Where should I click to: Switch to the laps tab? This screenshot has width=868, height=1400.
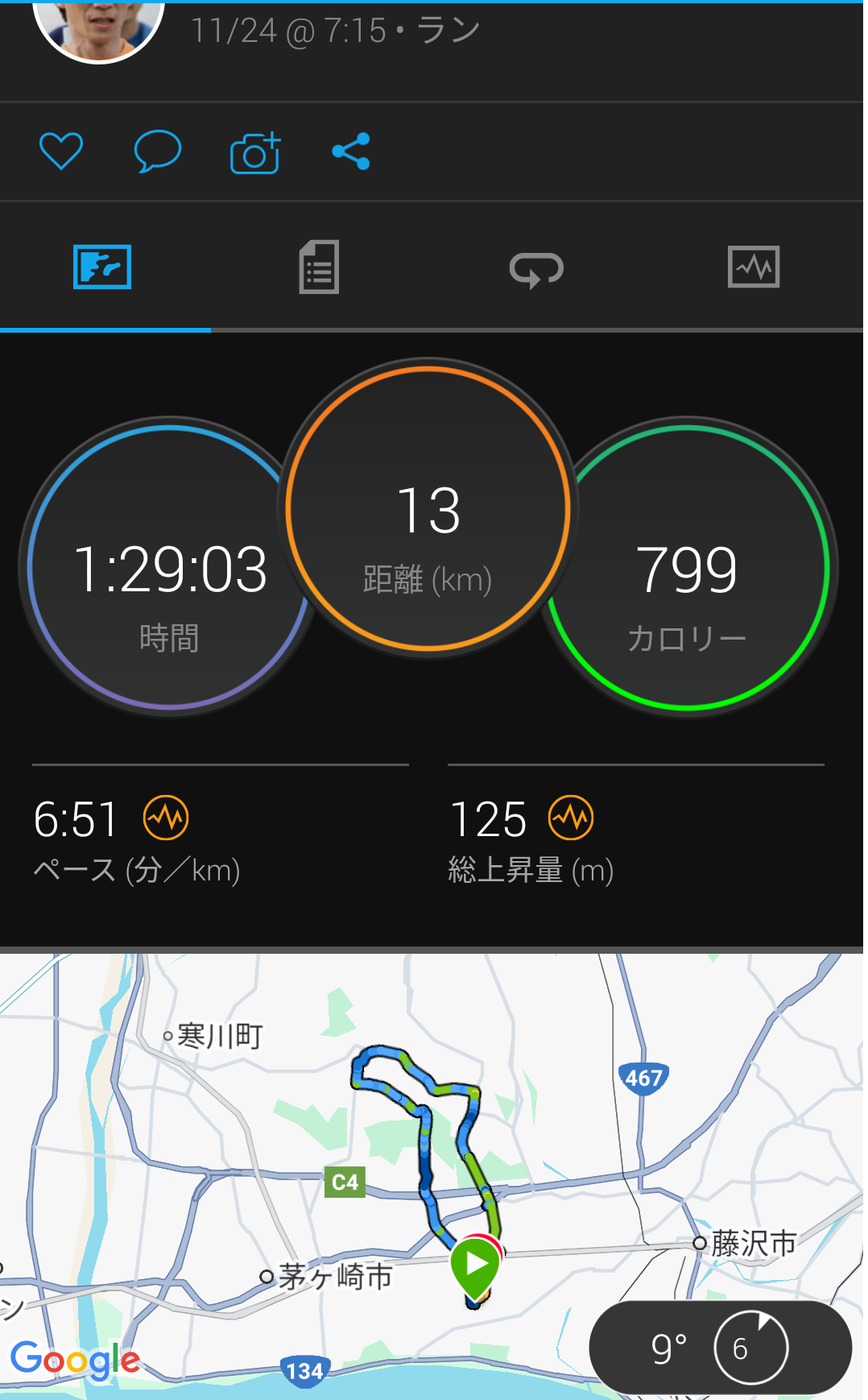[x=536, y=269]
